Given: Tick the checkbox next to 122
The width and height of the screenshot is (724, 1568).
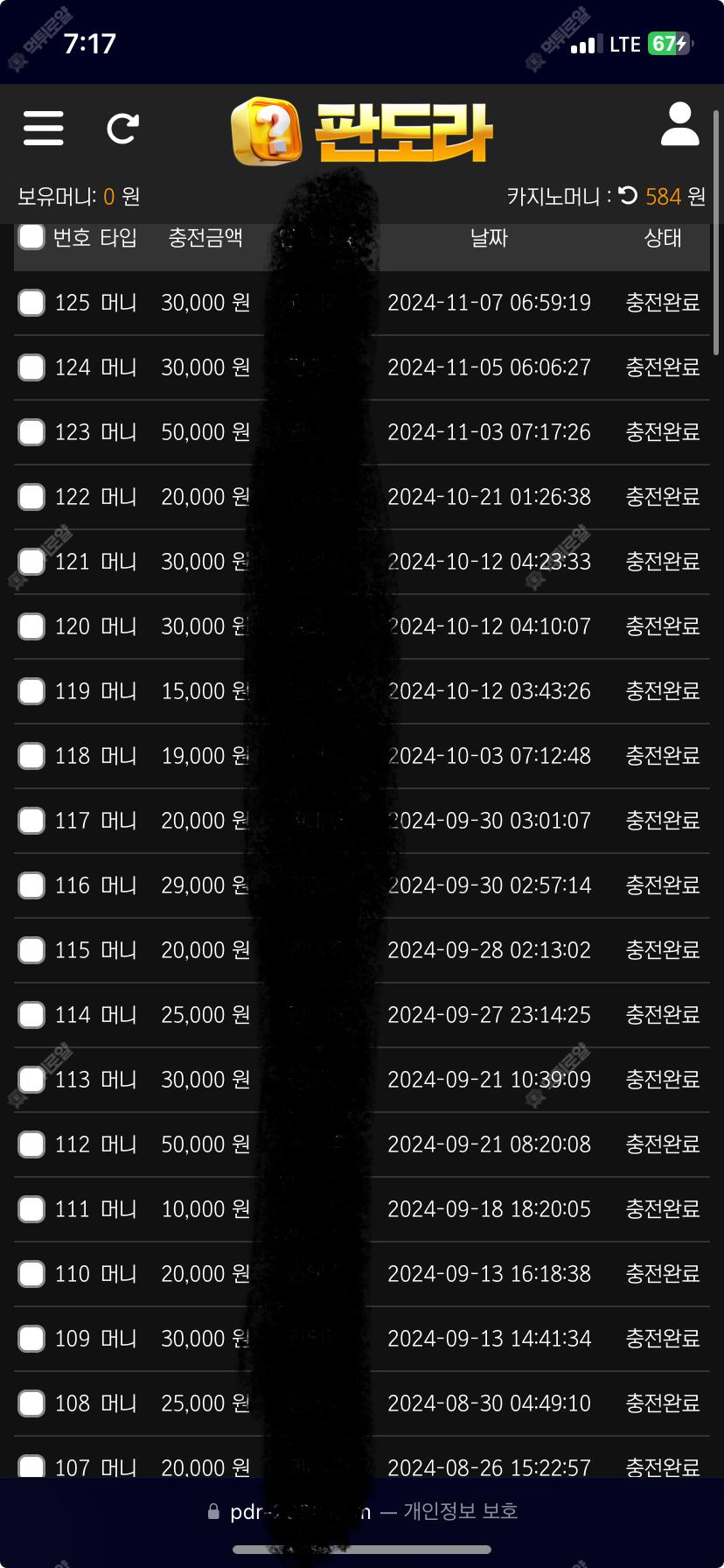Looking at the screenshot, I should tap(31, 497).
